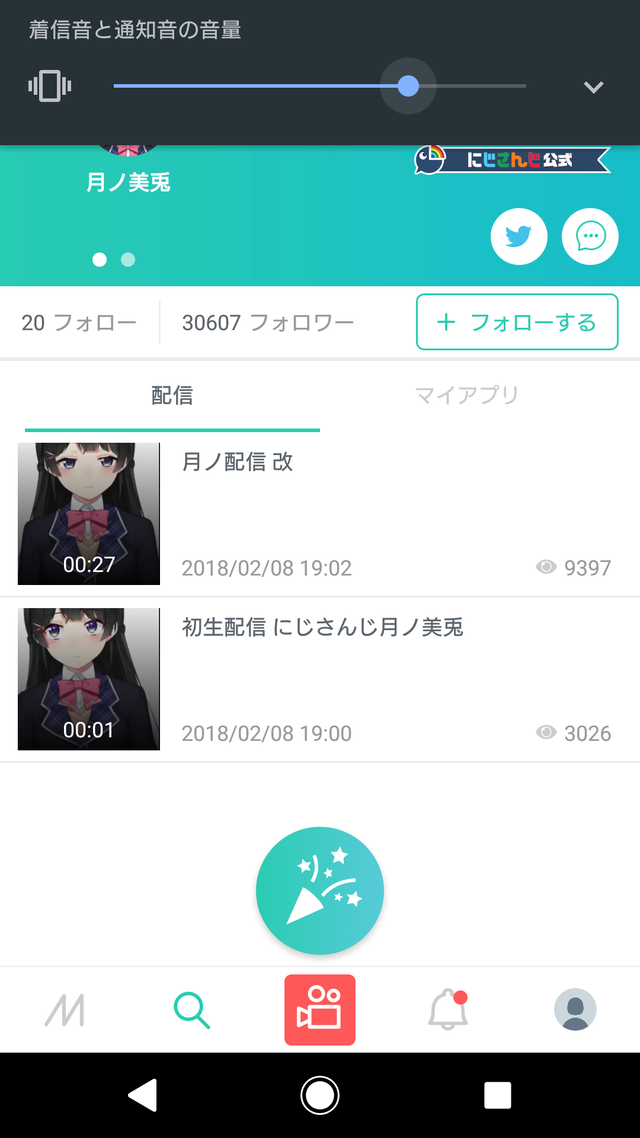
Task: Go to the M home tab
Action: pos(65,1010)
